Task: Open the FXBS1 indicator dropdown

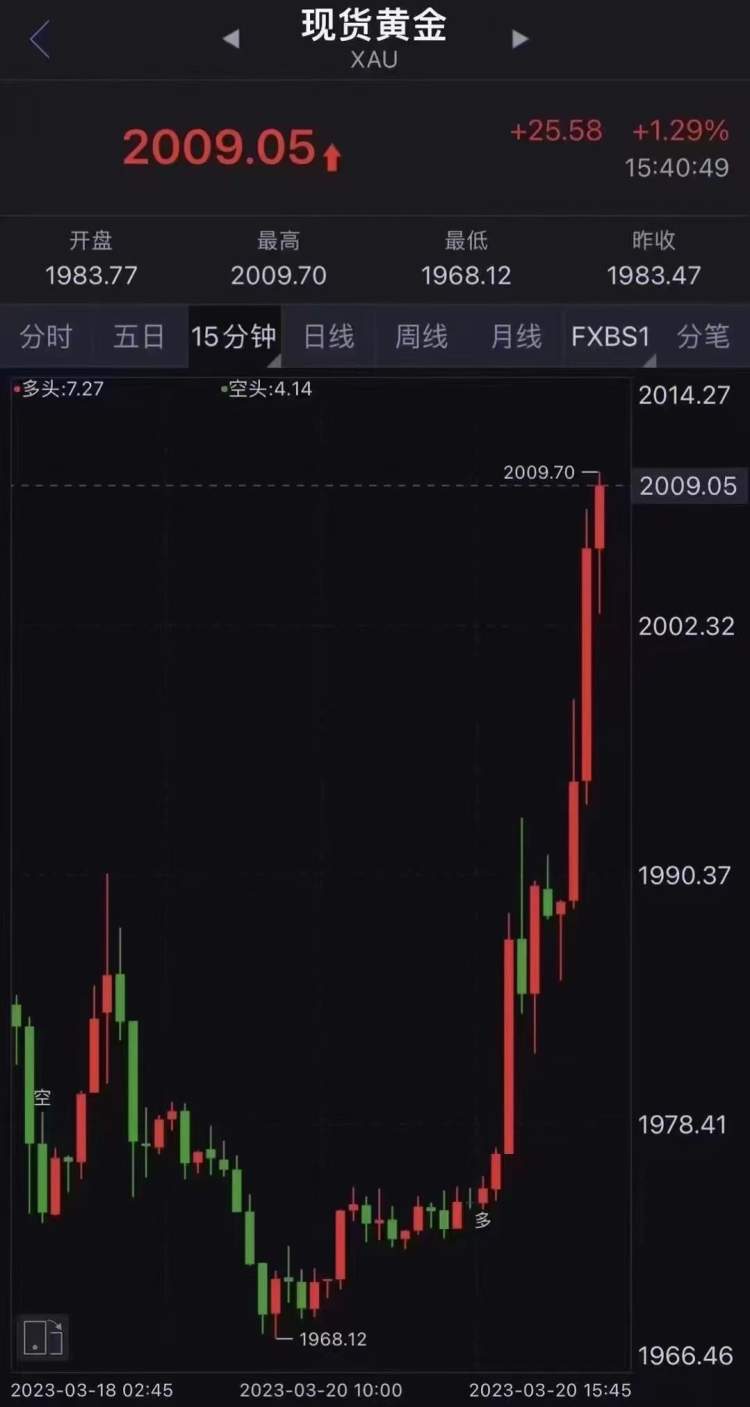Action: tap(611, 337)
